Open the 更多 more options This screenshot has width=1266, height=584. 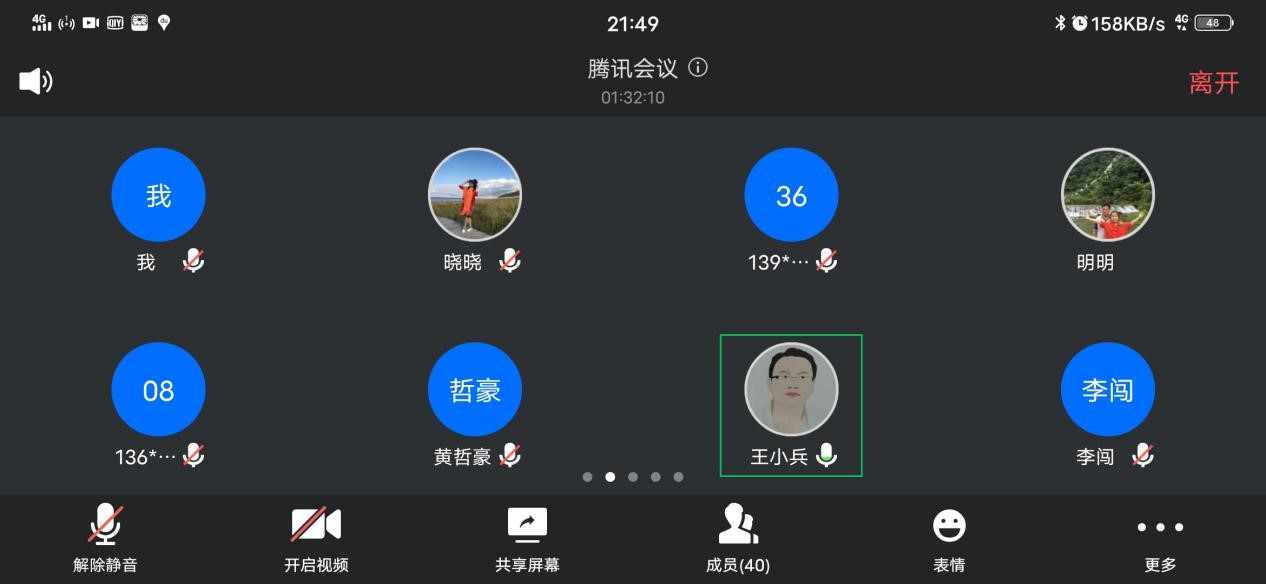[1160, 538]
